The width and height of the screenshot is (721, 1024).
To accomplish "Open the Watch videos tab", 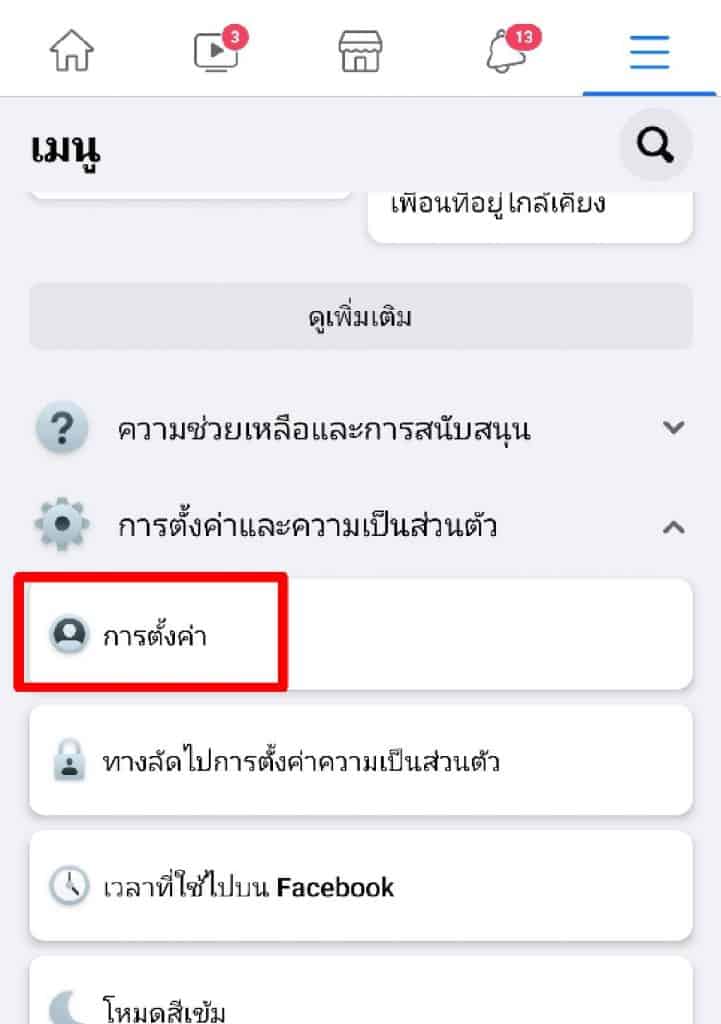I will (x=217, y=50).
